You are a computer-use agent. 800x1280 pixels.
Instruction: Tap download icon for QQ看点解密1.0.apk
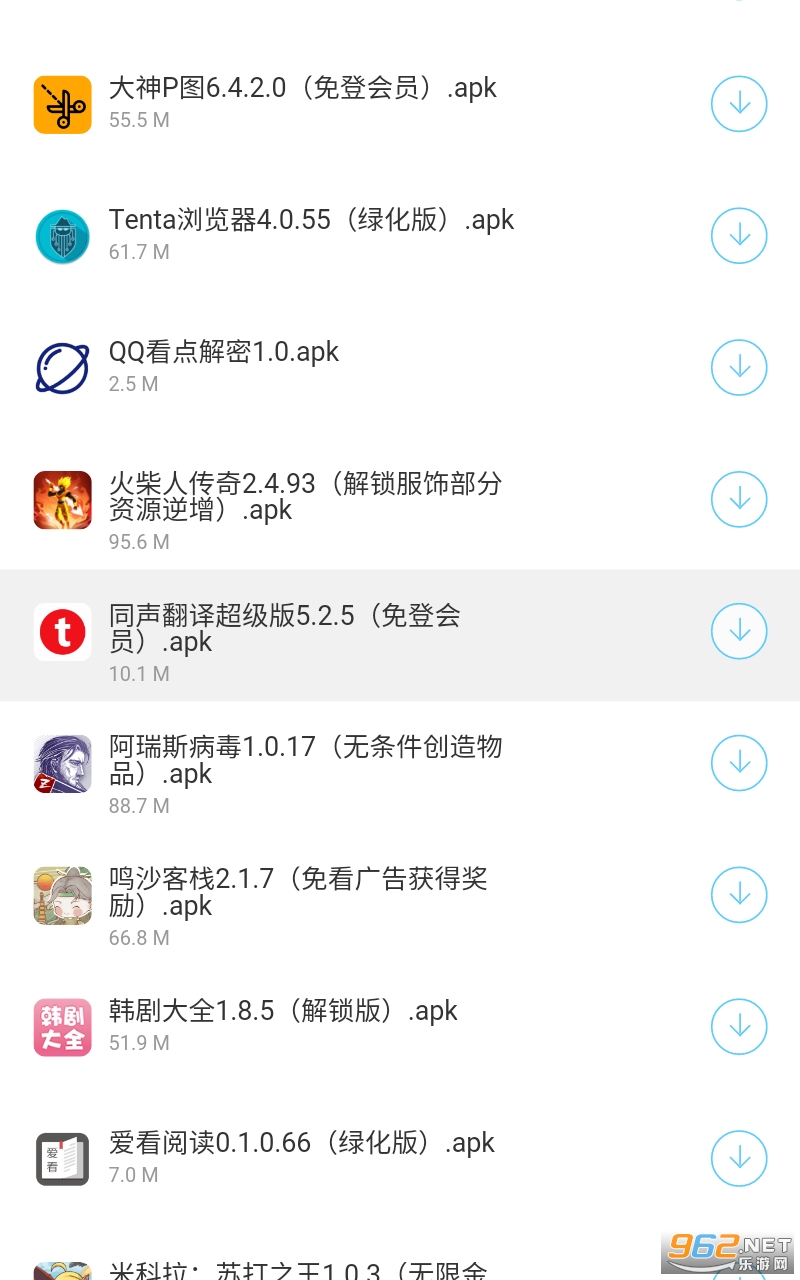click(x=739, y=368)
